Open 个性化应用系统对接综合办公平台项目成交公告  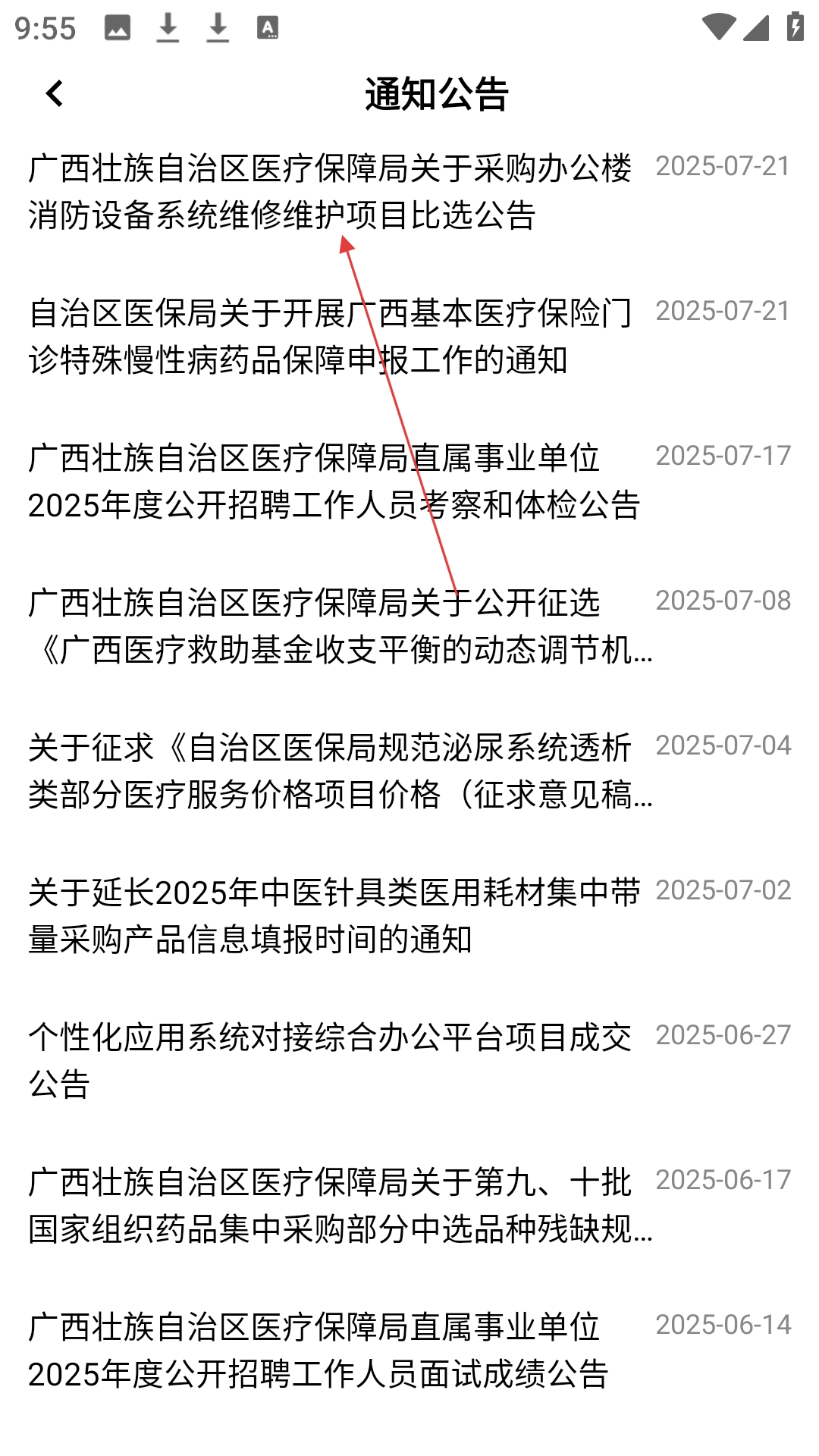click(330, 1061)
